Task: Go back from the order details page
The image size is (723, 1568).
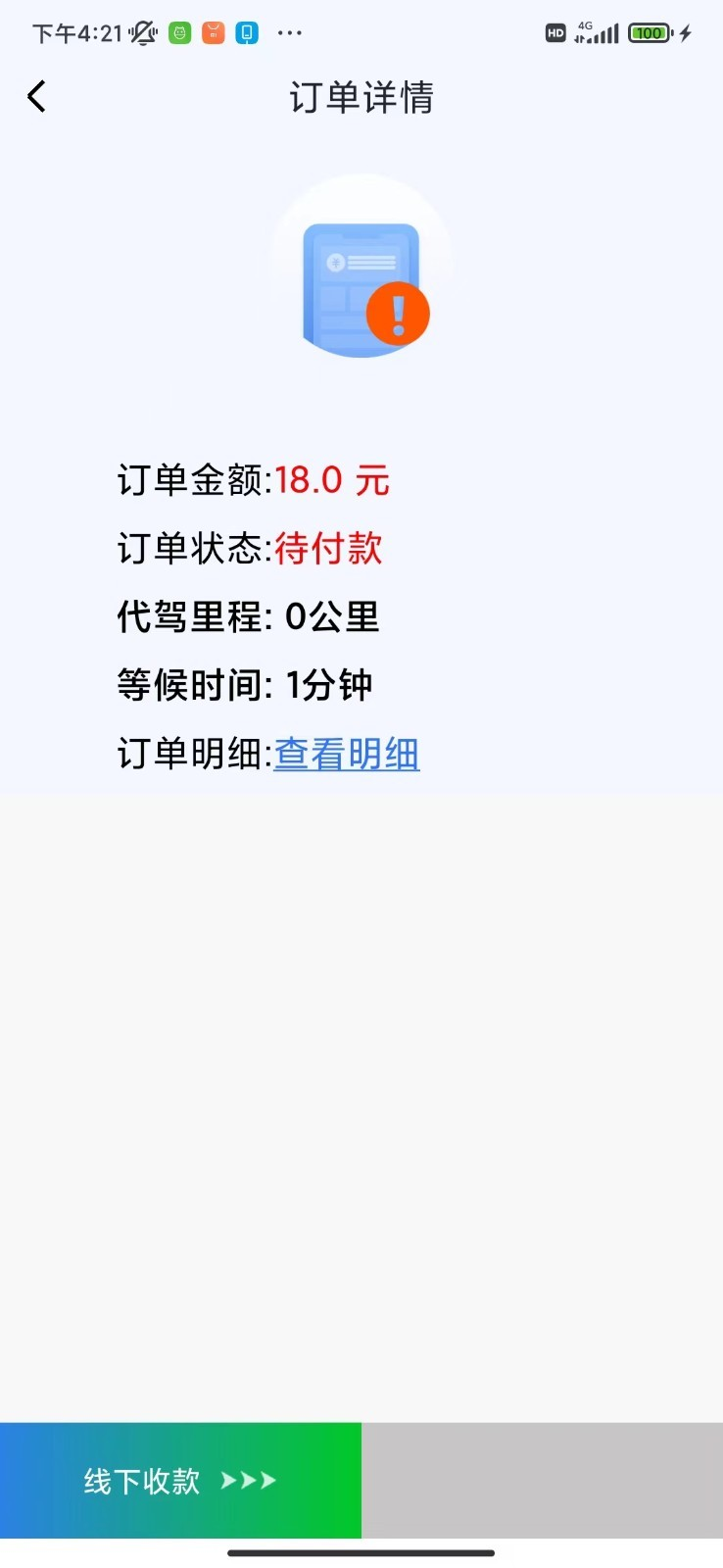Action: [37, 97]
